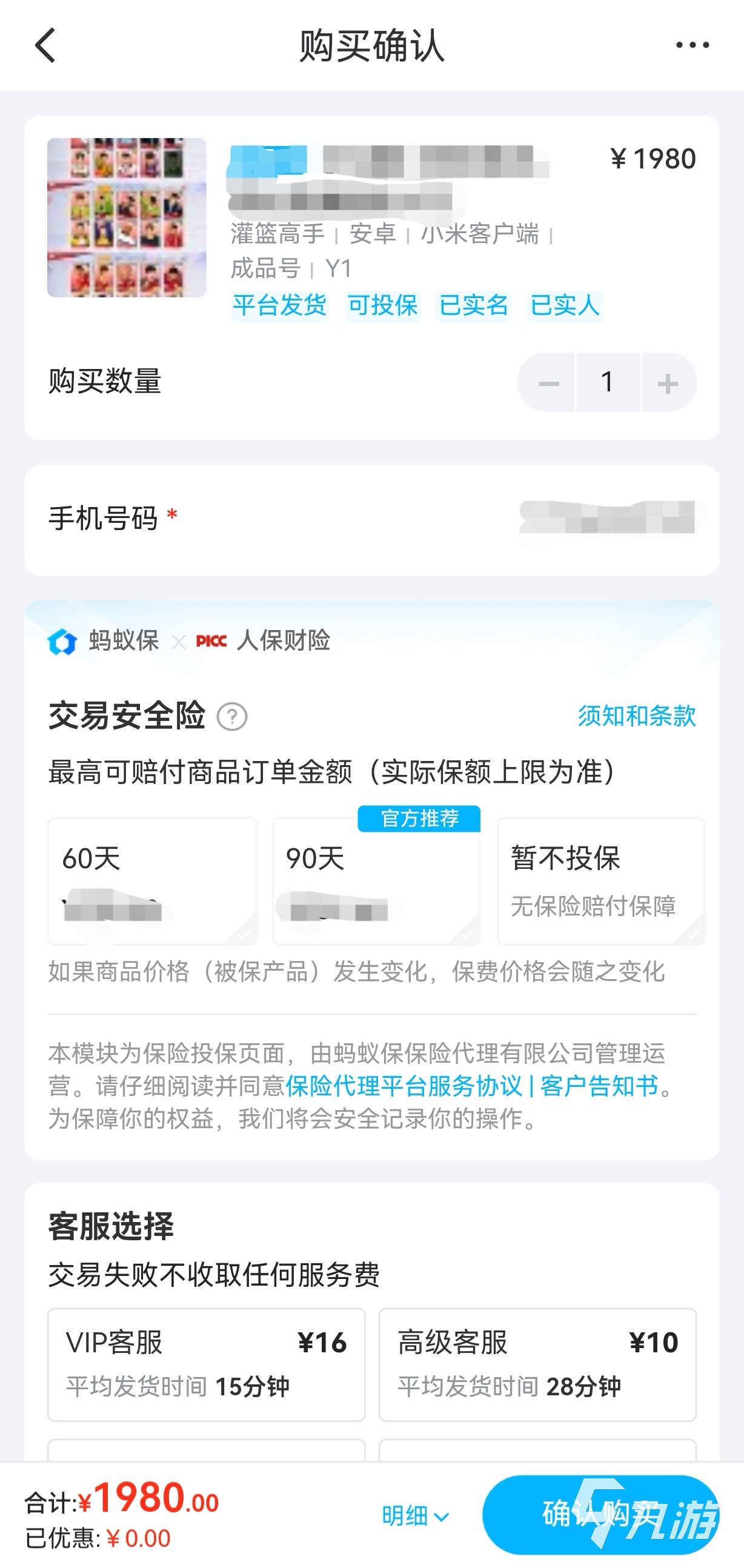Select 高级客服 for ¥10
The height and width of the screenshot is (1568, 744).
point(537,1364)
